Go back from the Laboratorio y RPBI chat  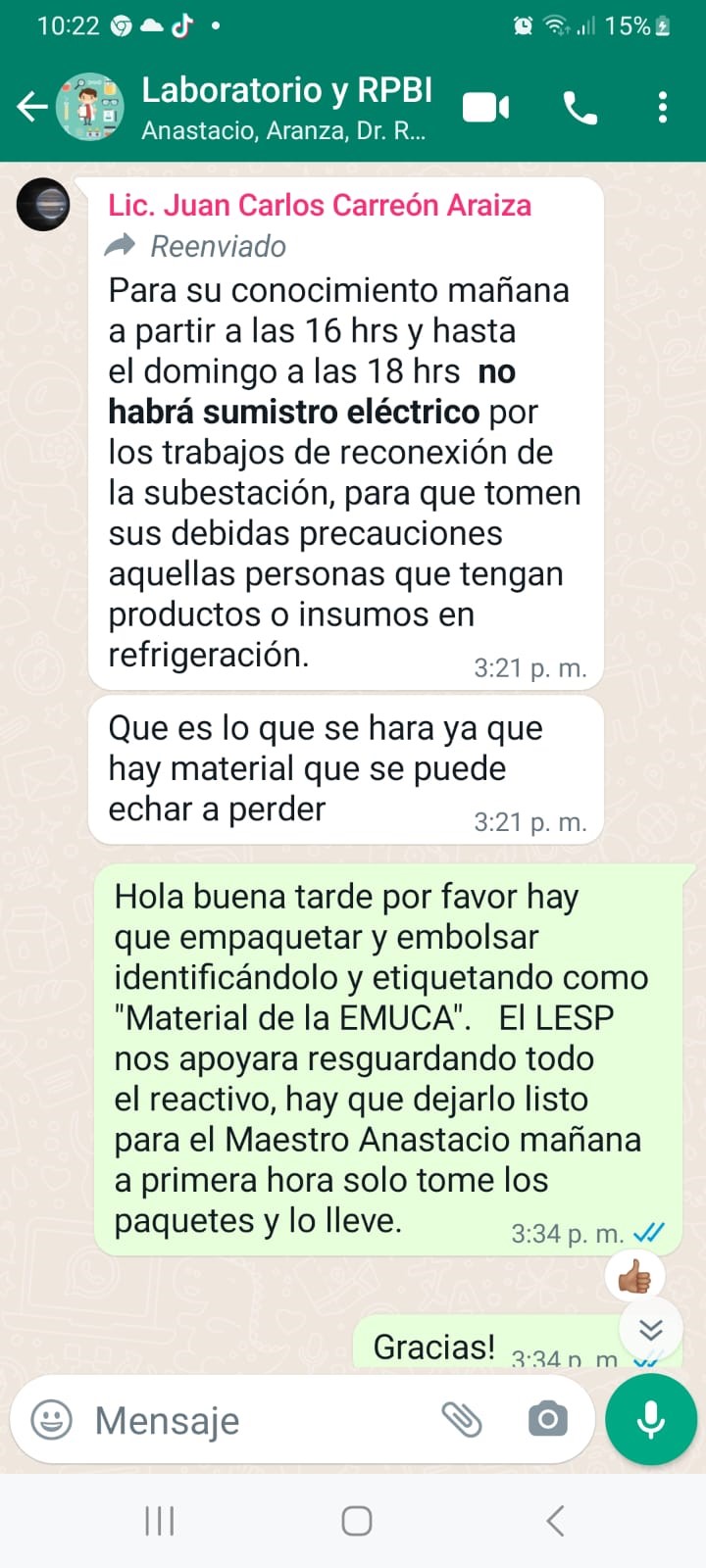[32, 106]
